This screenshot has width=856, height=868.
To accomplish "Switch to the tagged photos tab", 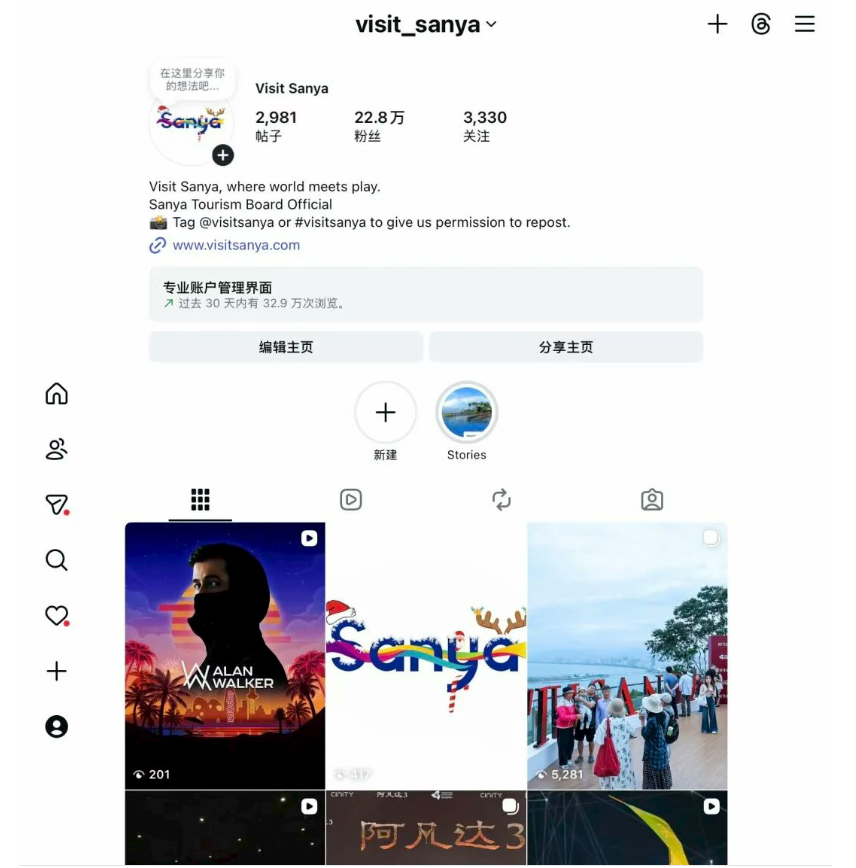I will (652, 499).
